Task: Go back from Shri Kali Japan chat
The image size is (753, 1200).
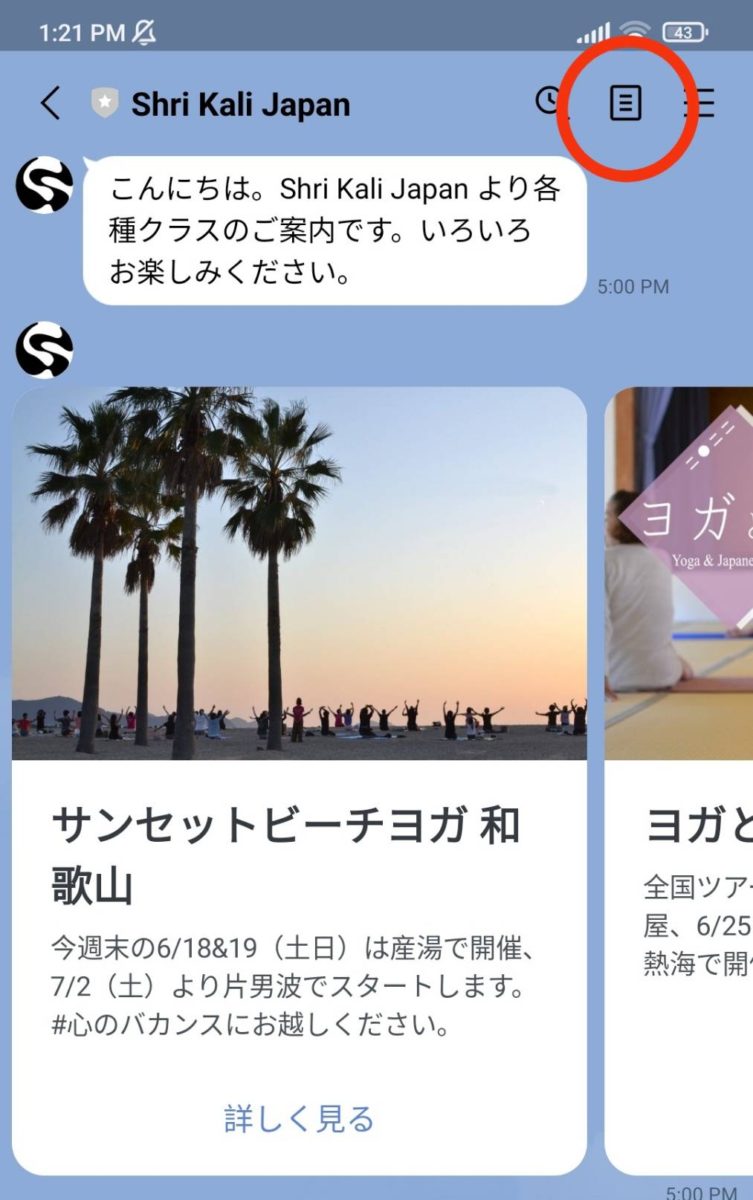Action: coord(50,103)
